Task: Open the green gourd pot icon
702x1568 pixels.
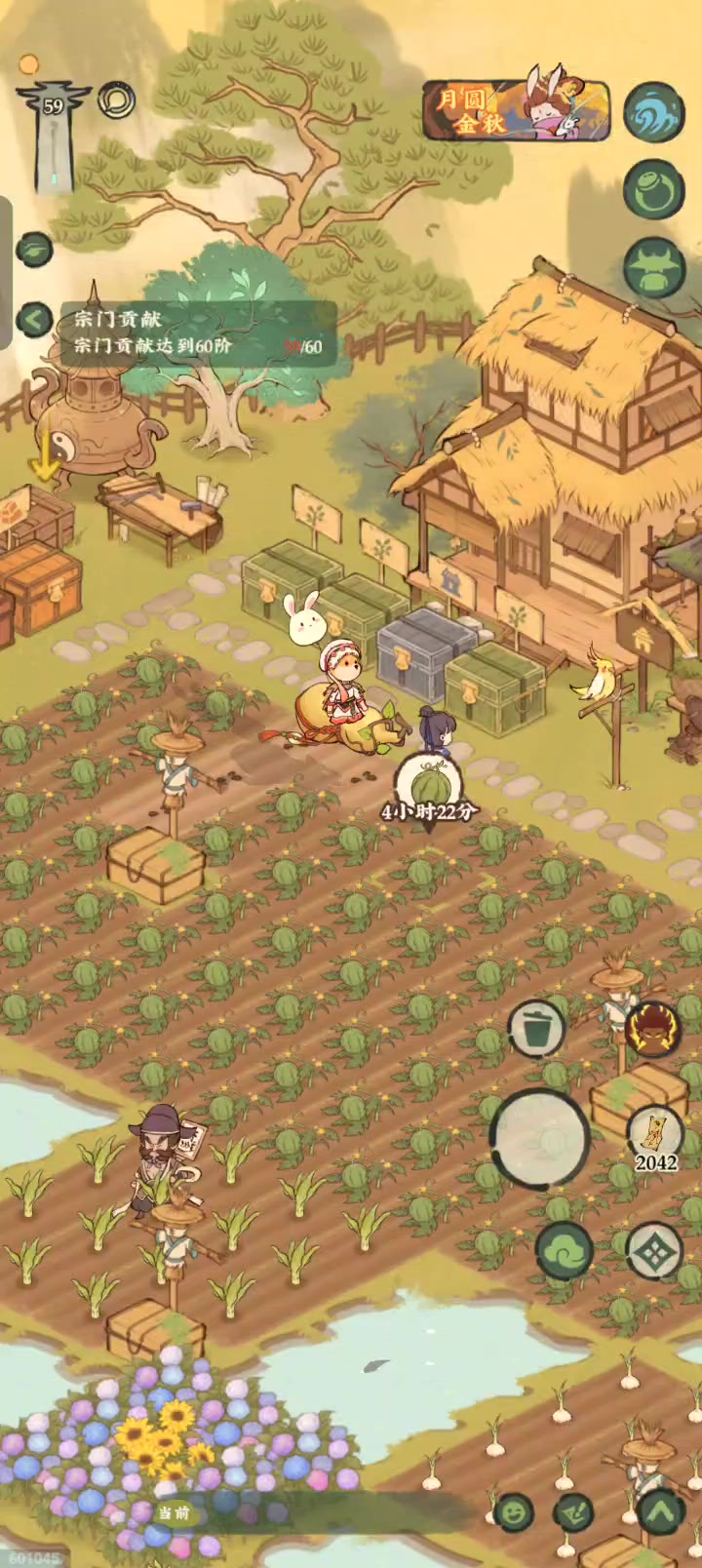Action: click(653, 188)
